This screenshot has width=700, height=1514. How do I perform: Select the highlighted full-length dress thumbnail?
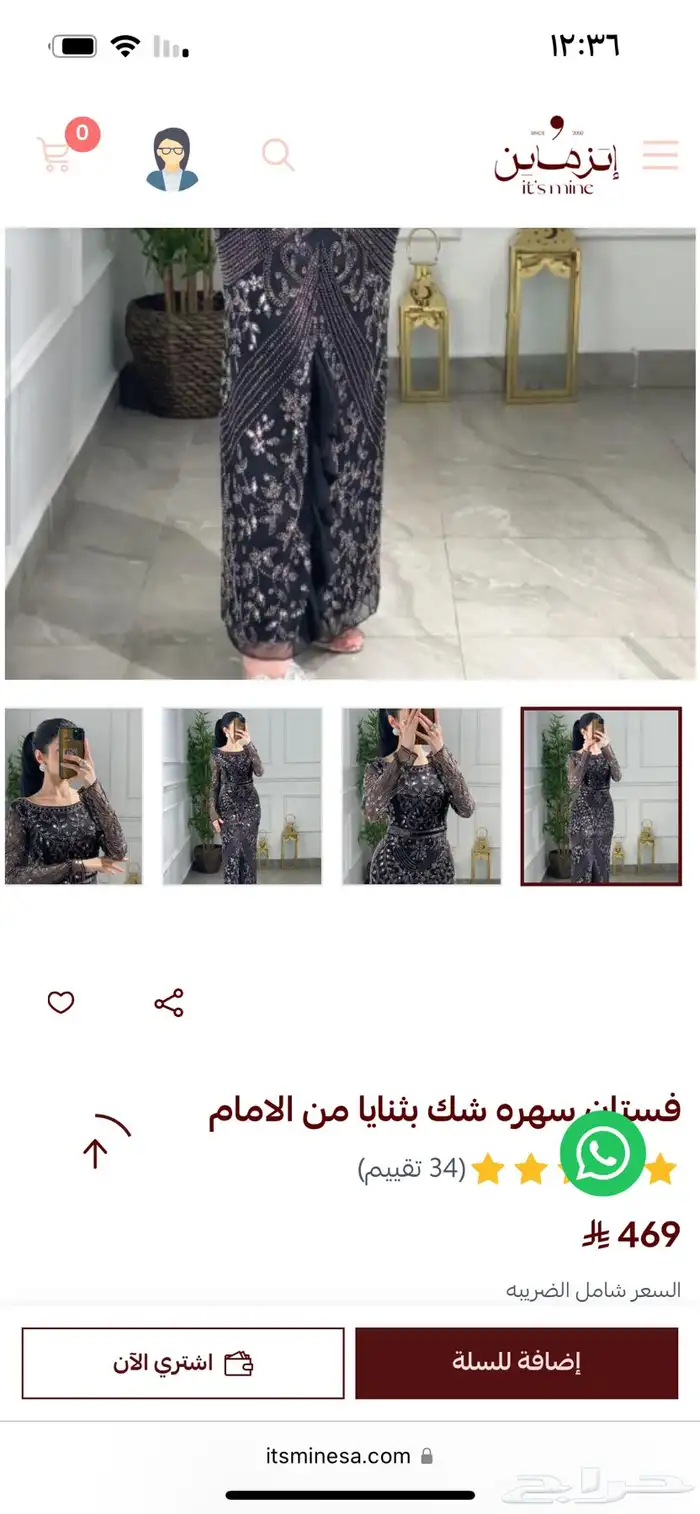[601, 796]
